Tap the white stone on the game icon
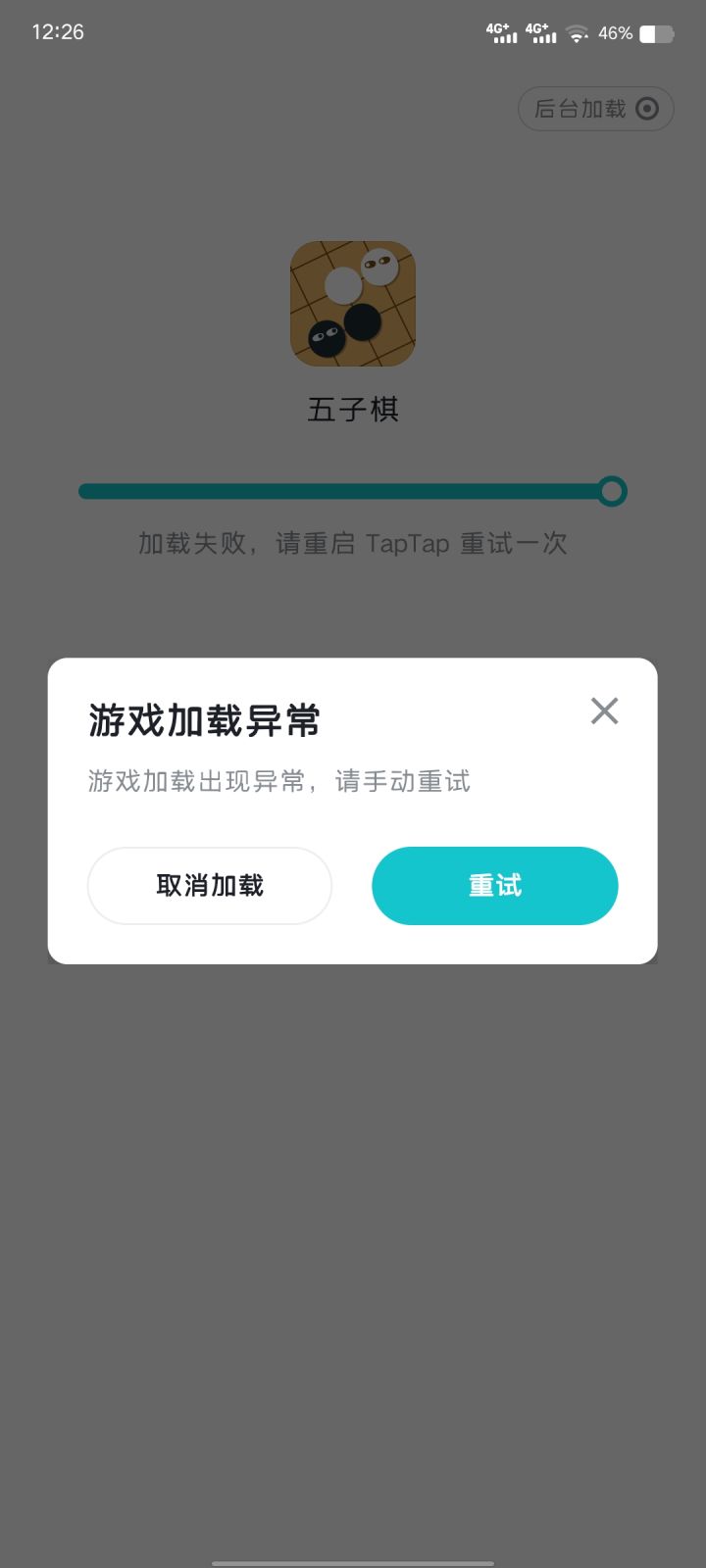706x1568 pixels. click(x=345, y=284)
